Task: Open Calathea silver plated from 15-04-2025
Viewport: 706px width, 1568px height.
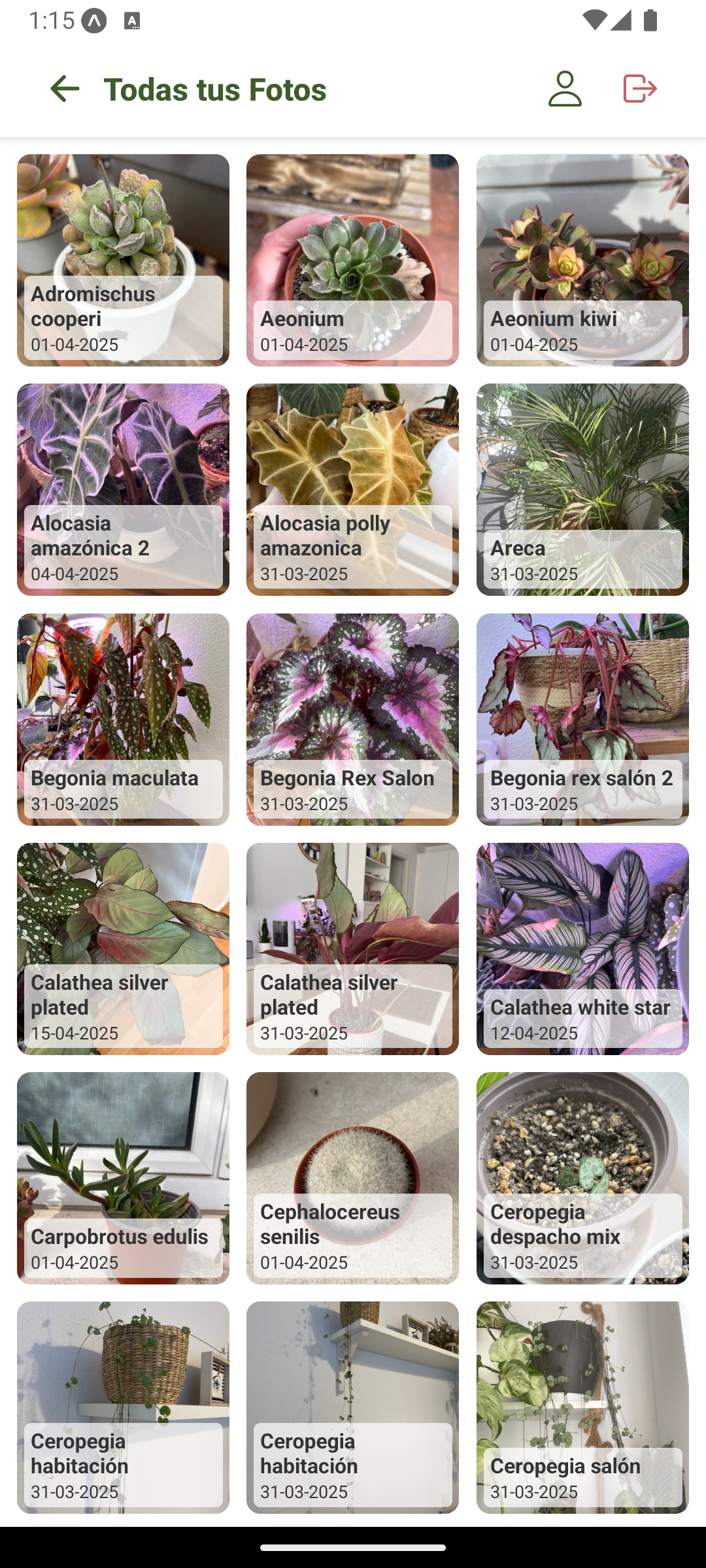Action: (x=123, y=948)
